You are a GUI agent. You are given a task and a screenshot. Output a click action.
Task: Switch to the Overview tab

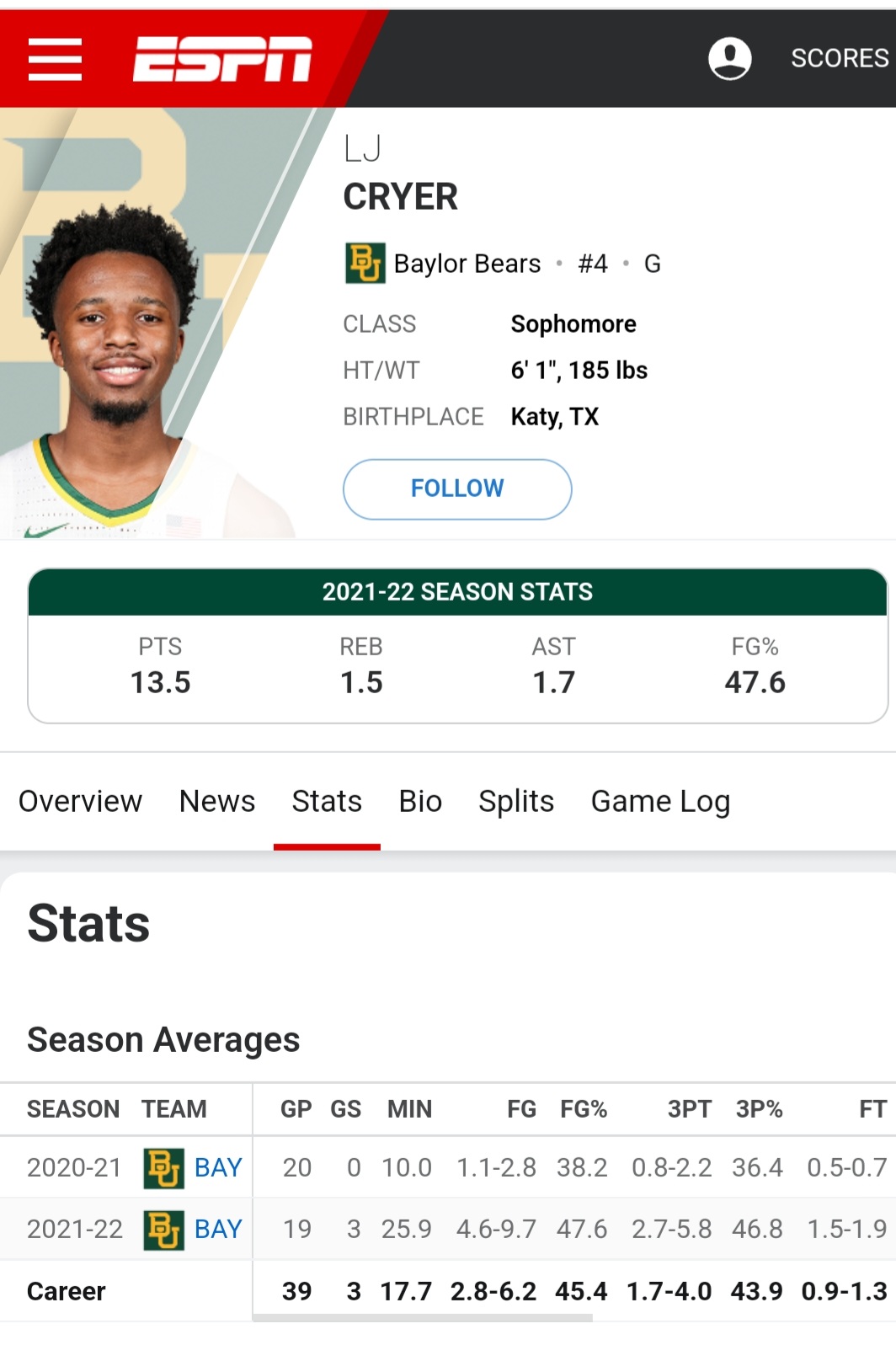pos(80,801)
